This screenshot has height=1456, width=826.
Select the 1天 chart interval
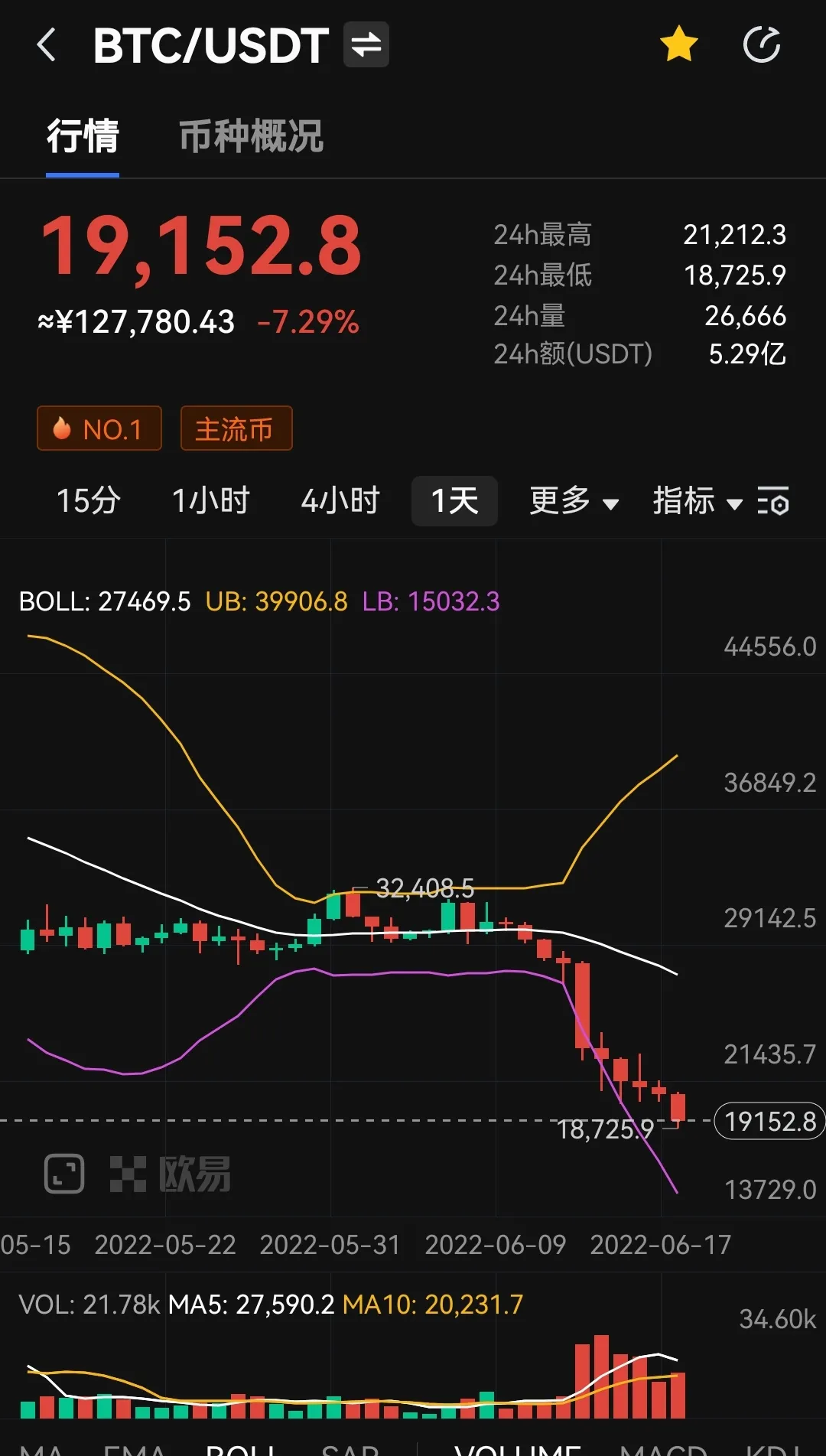pyautogui.click(x=454, y=501)
